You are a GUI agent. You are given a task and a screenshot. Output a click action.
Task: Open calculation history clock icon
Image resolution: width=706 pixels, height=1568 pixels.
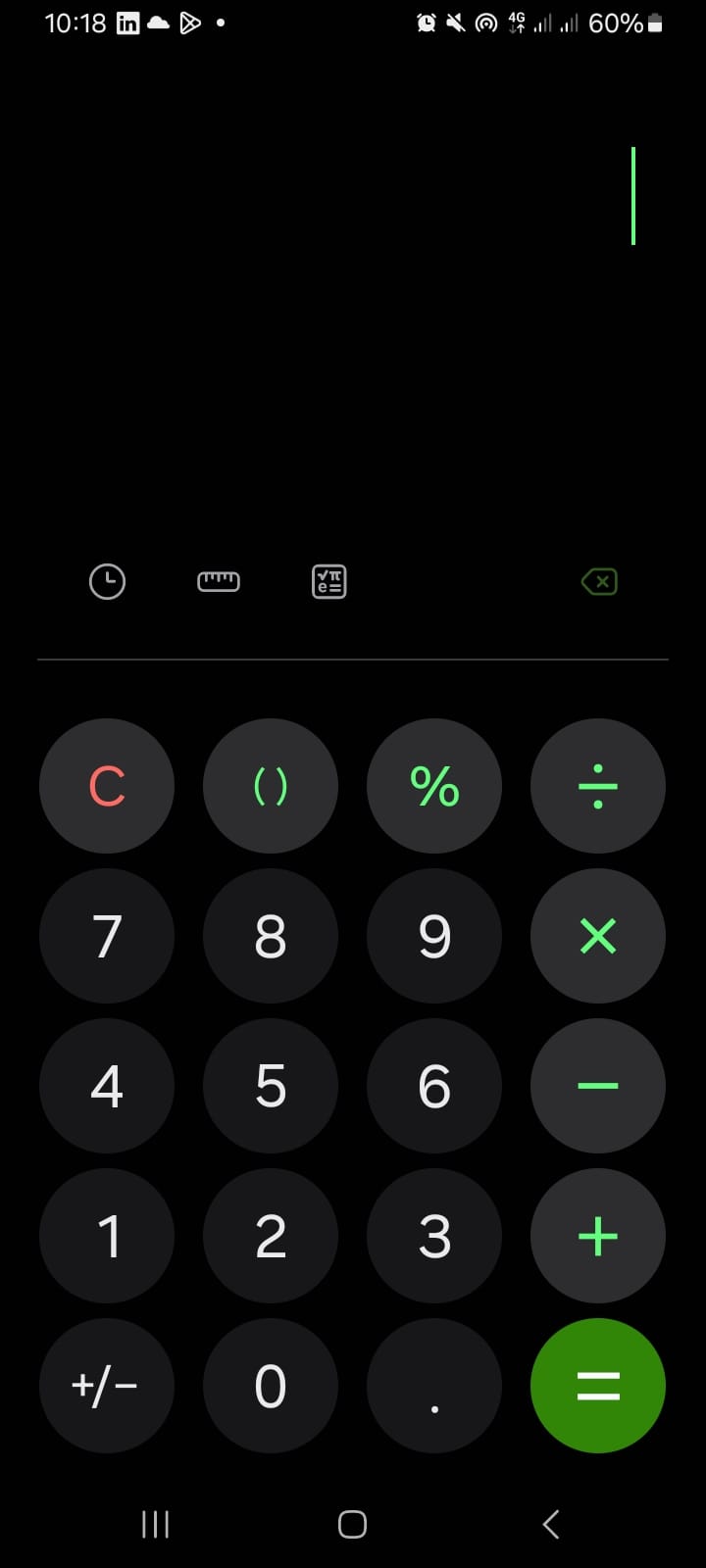pyautogui.click(x=107, y=582)
